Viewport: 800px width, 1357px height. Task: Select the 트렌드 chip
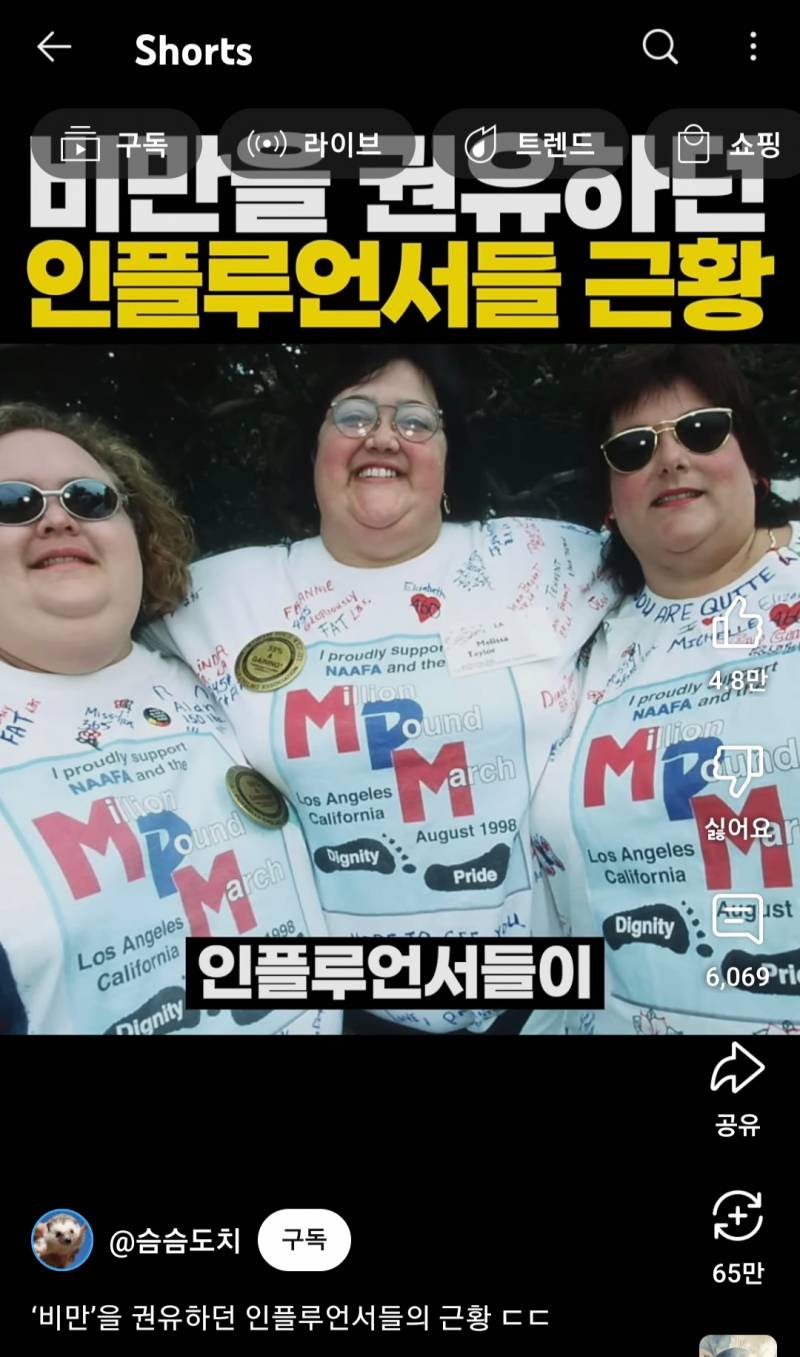532,145
